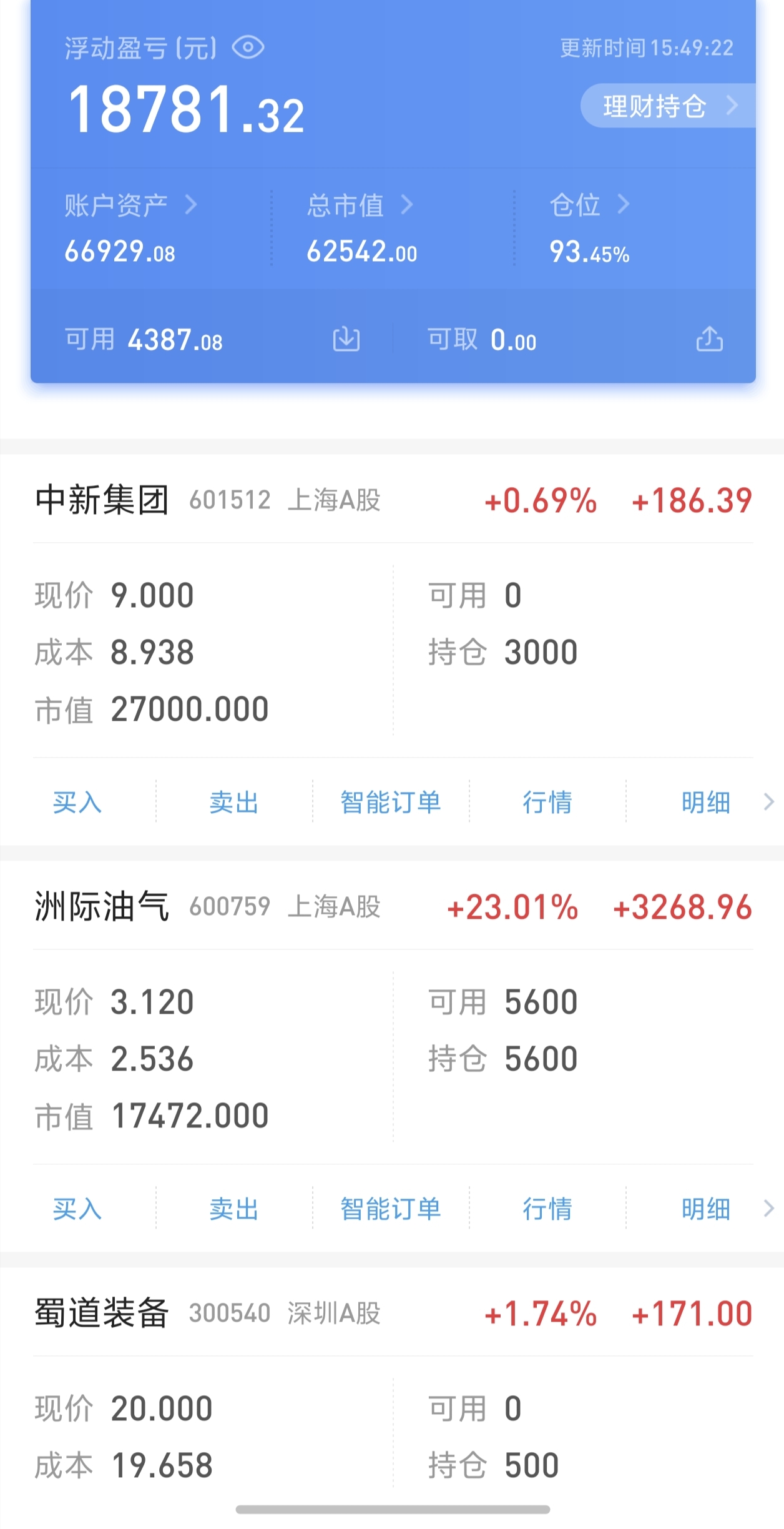Tap the withdraw icon next to 可取 funds

709,340
